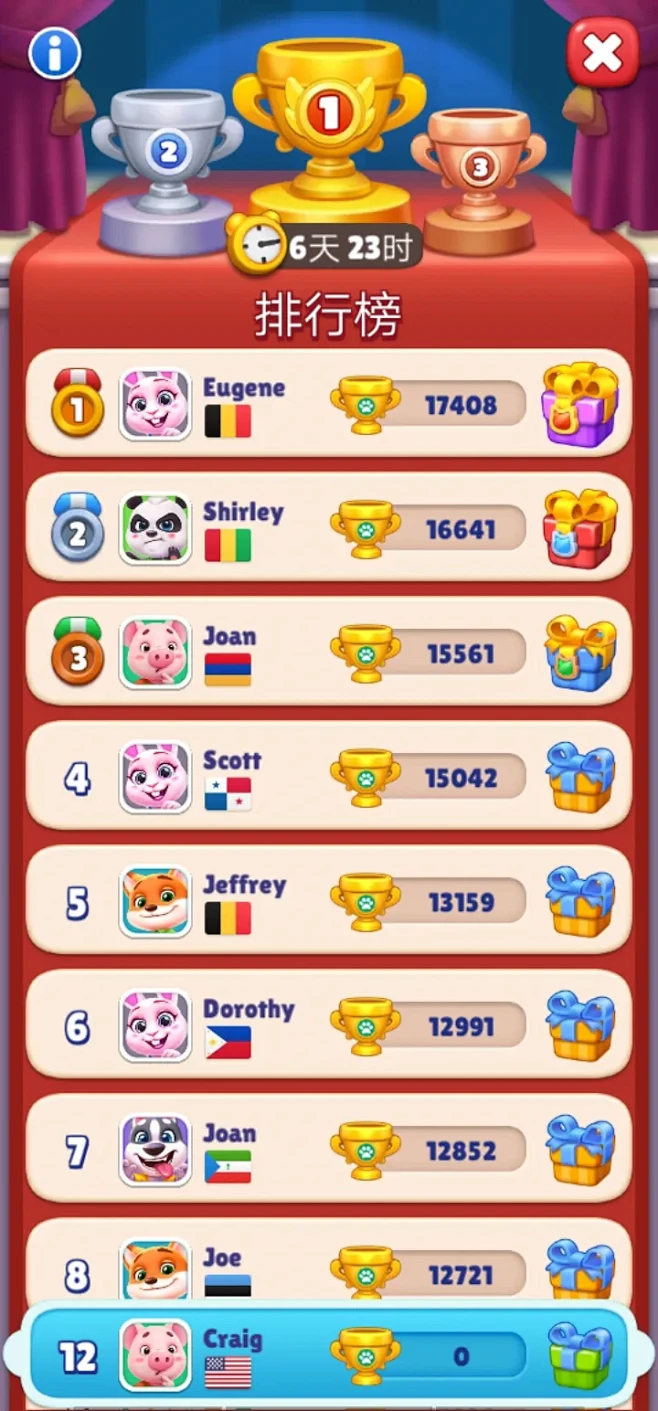This screenshot has width=658, height=1411.
Task: View Scott's player avatar
Action: coord(155,777)
